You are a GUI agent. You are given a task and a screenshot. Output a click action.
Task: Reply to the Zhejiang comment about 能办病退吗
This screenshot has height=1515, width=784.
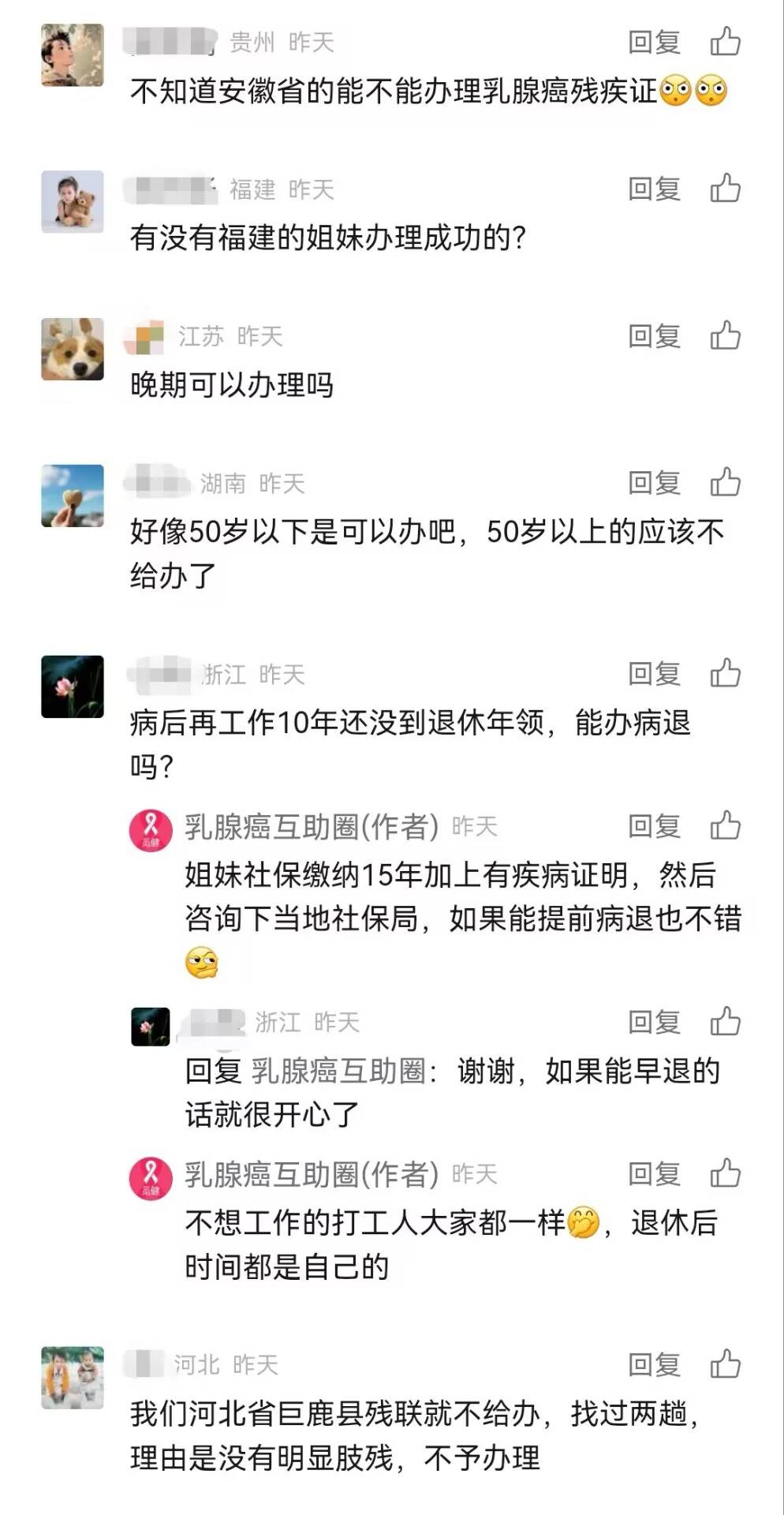(x=654, y=675)
